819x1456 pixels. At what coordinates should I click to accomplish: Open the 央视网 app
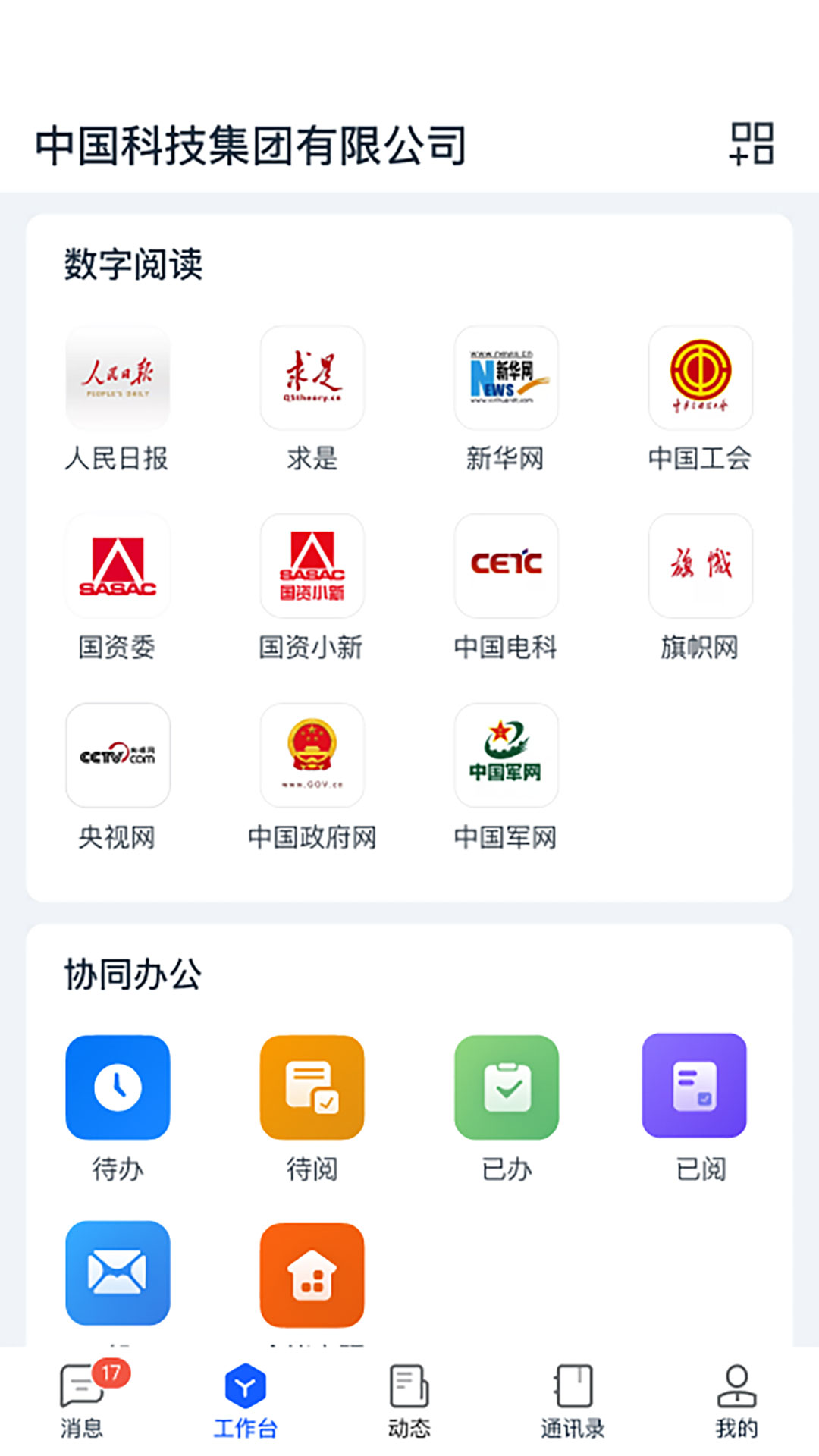[118, 755]
